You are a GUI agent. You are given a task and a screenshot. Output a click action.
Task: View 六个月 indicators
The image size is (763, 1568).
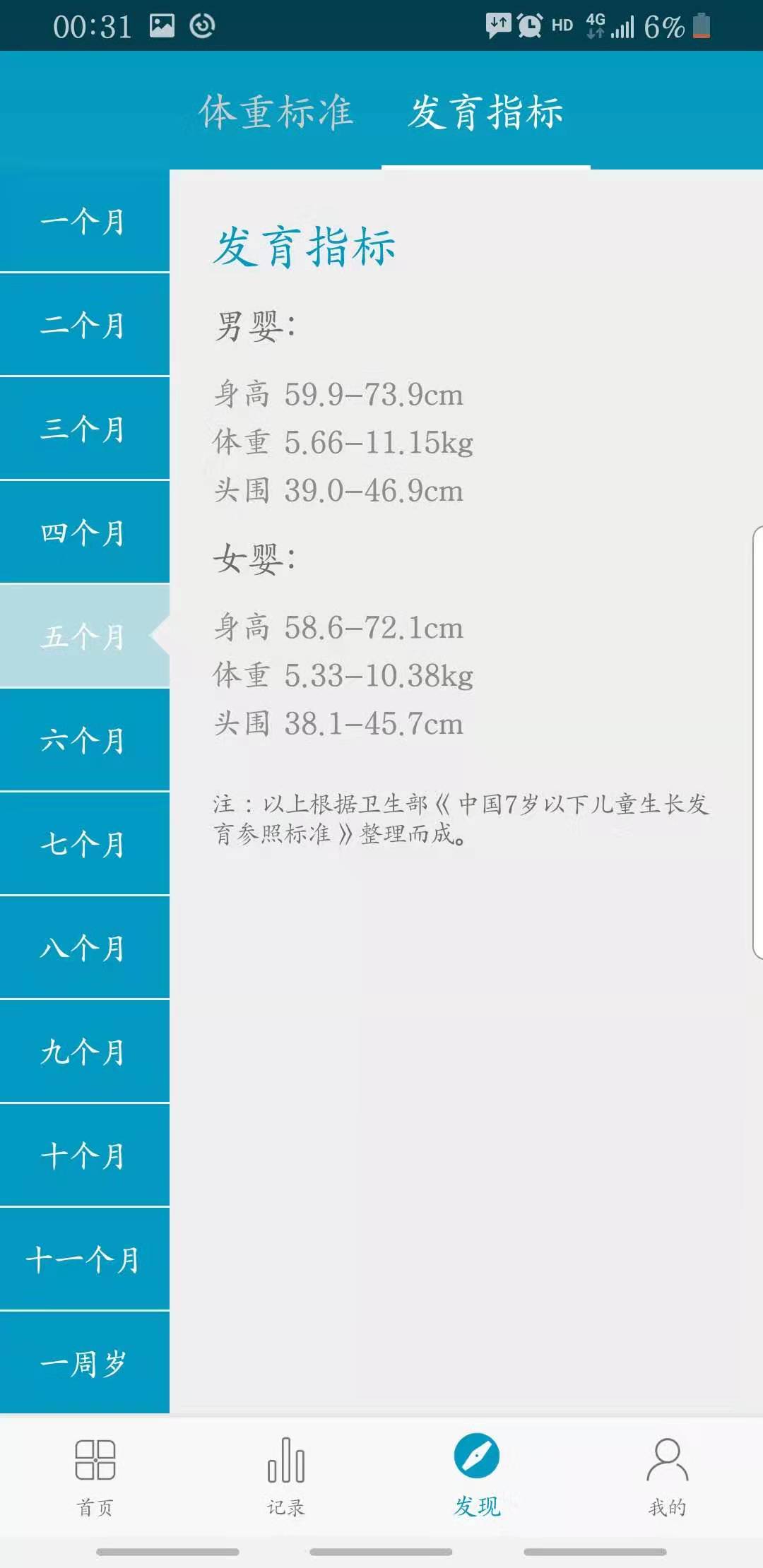(x=85, y=740)
